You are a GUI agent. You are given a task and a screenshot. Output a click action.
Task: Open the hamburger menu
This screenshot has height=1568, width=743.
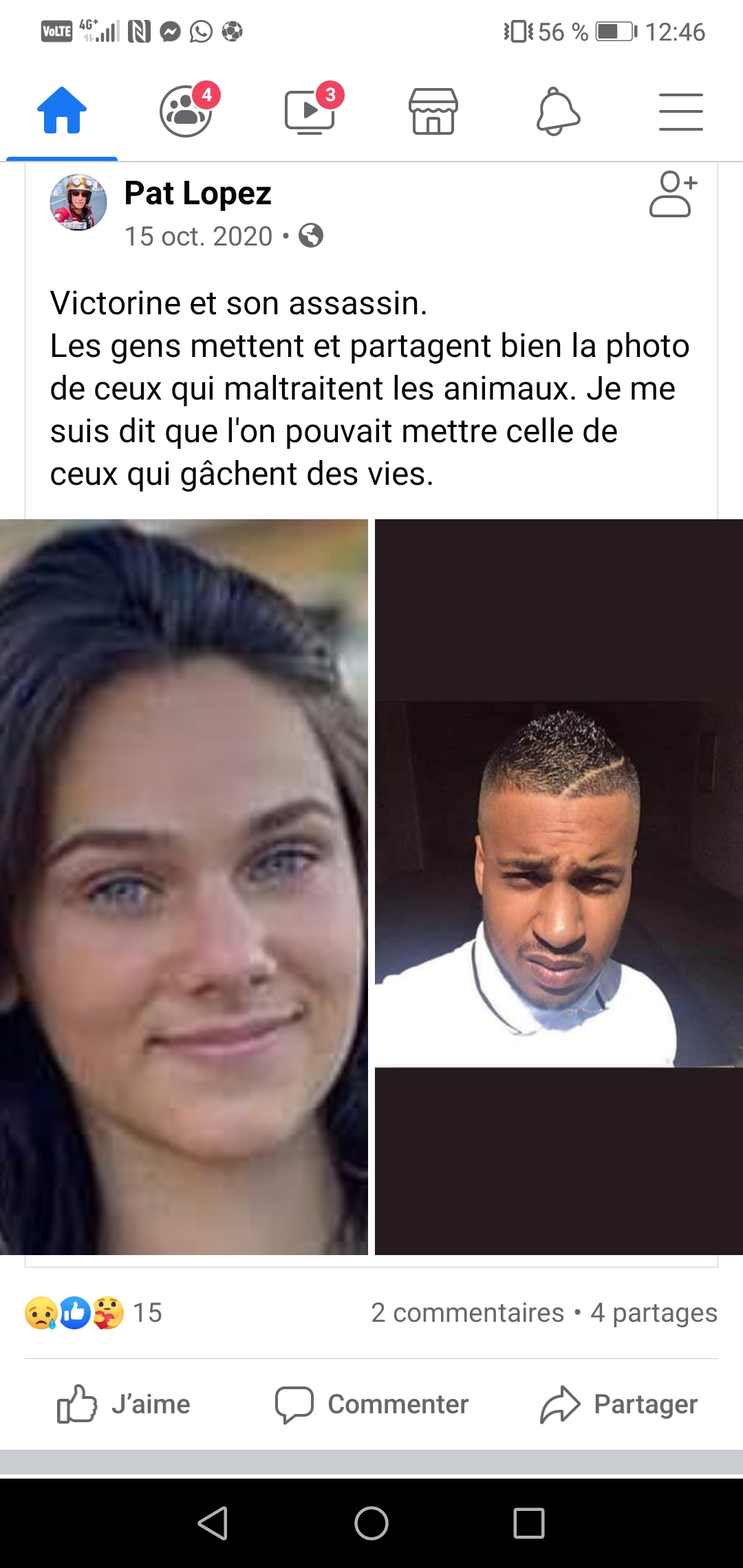680,111
